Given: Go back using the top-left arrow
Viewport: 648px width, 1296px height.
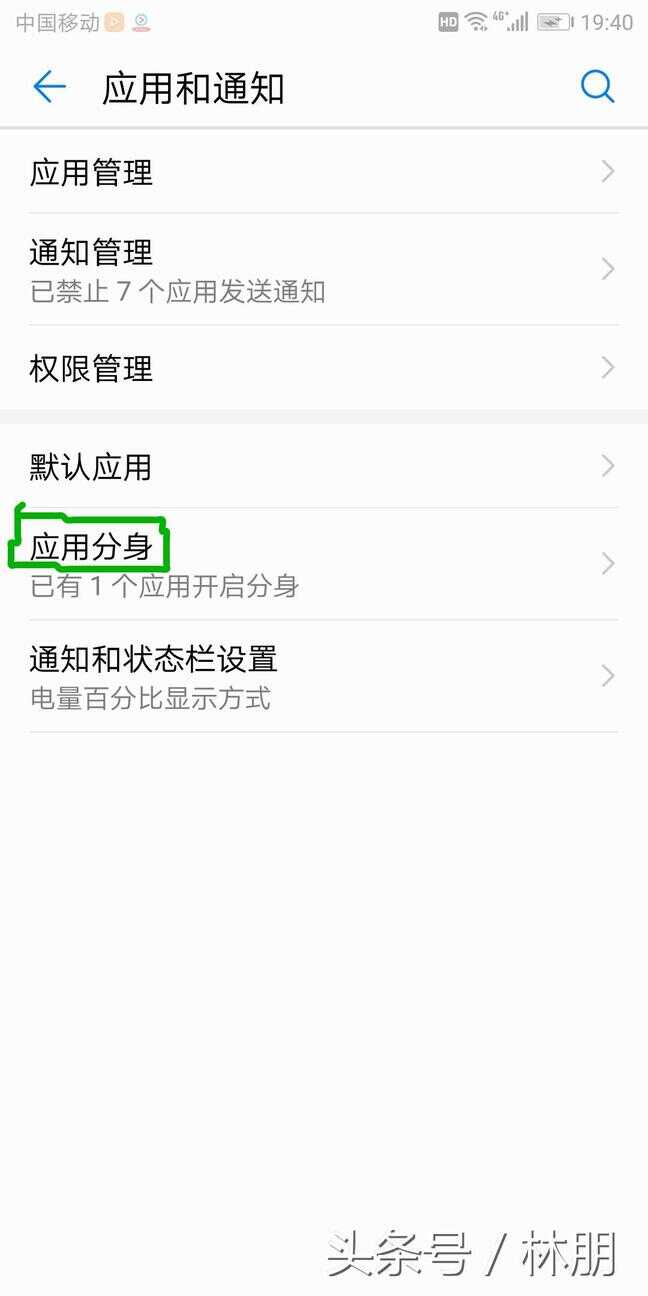Looking at the screenshot, I should (49, 88).
